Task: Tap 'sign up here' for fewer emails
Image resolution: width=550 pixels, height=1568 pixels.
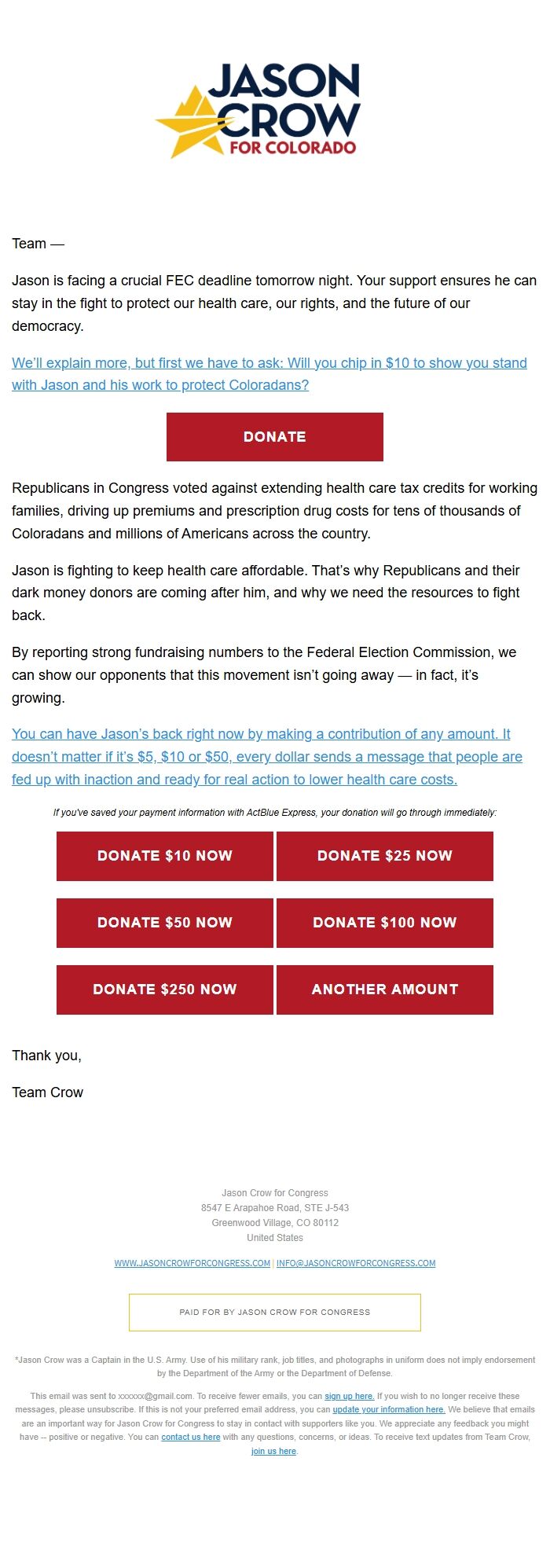Action: click(x=349, y=1396)
